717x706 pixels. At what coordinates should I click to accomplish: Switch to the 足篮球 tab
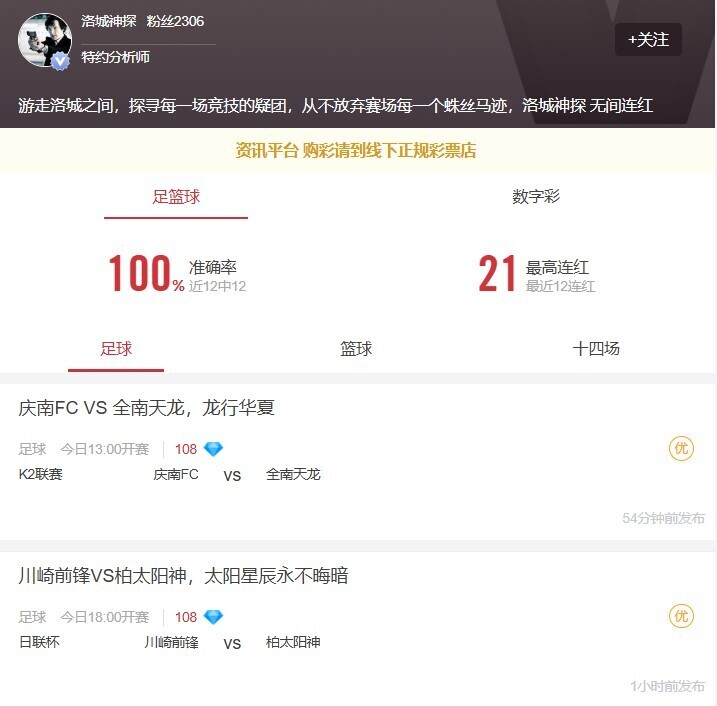pos(176,197)
